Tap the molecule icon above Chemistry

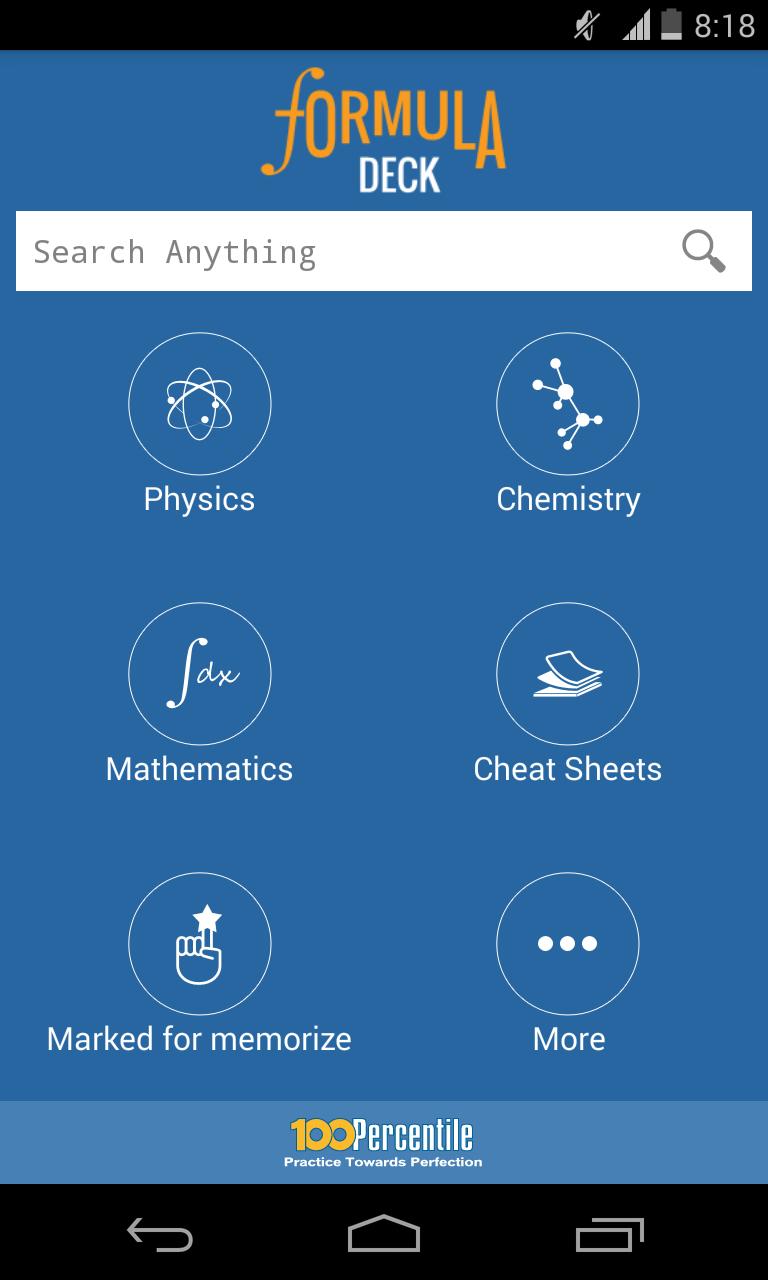567,403
